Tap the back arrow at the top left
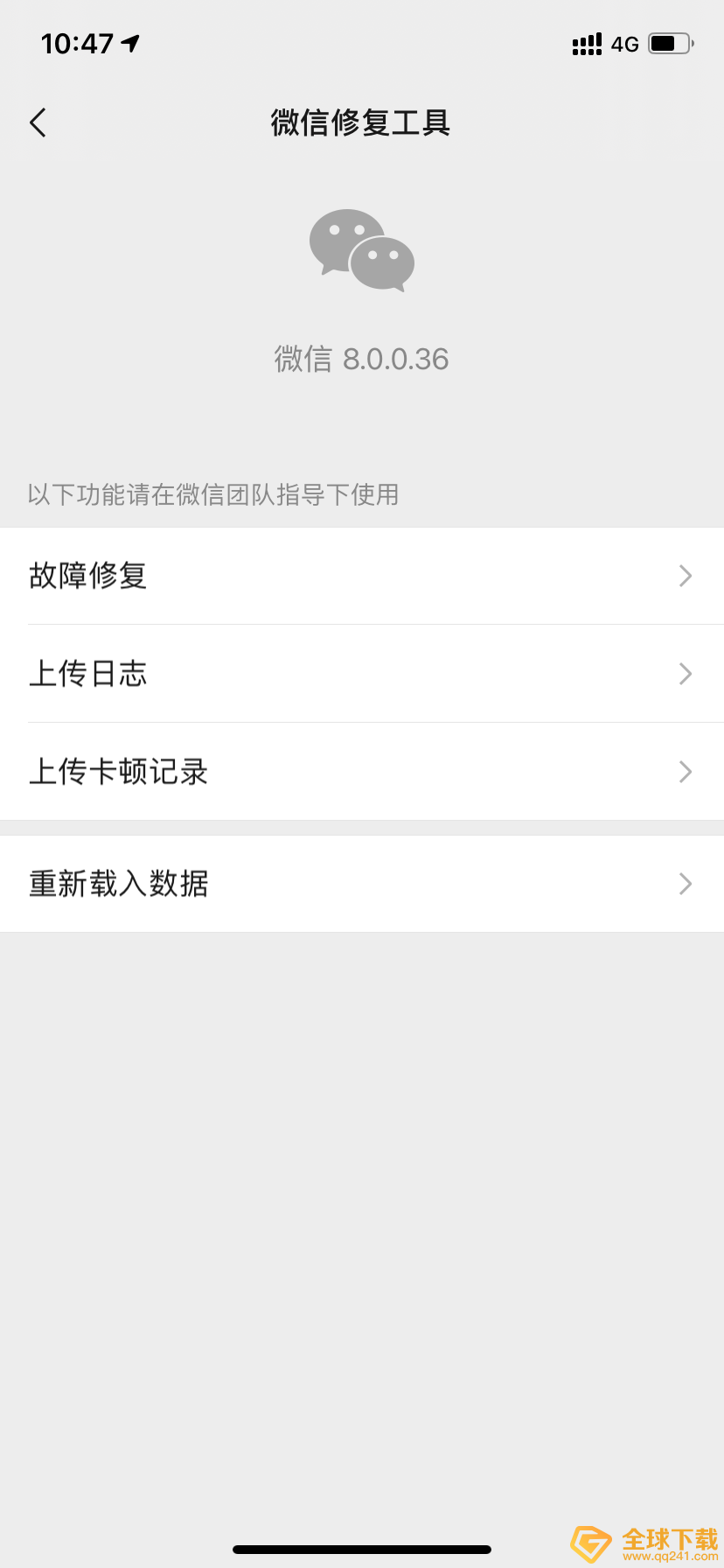 click(37, 122)
